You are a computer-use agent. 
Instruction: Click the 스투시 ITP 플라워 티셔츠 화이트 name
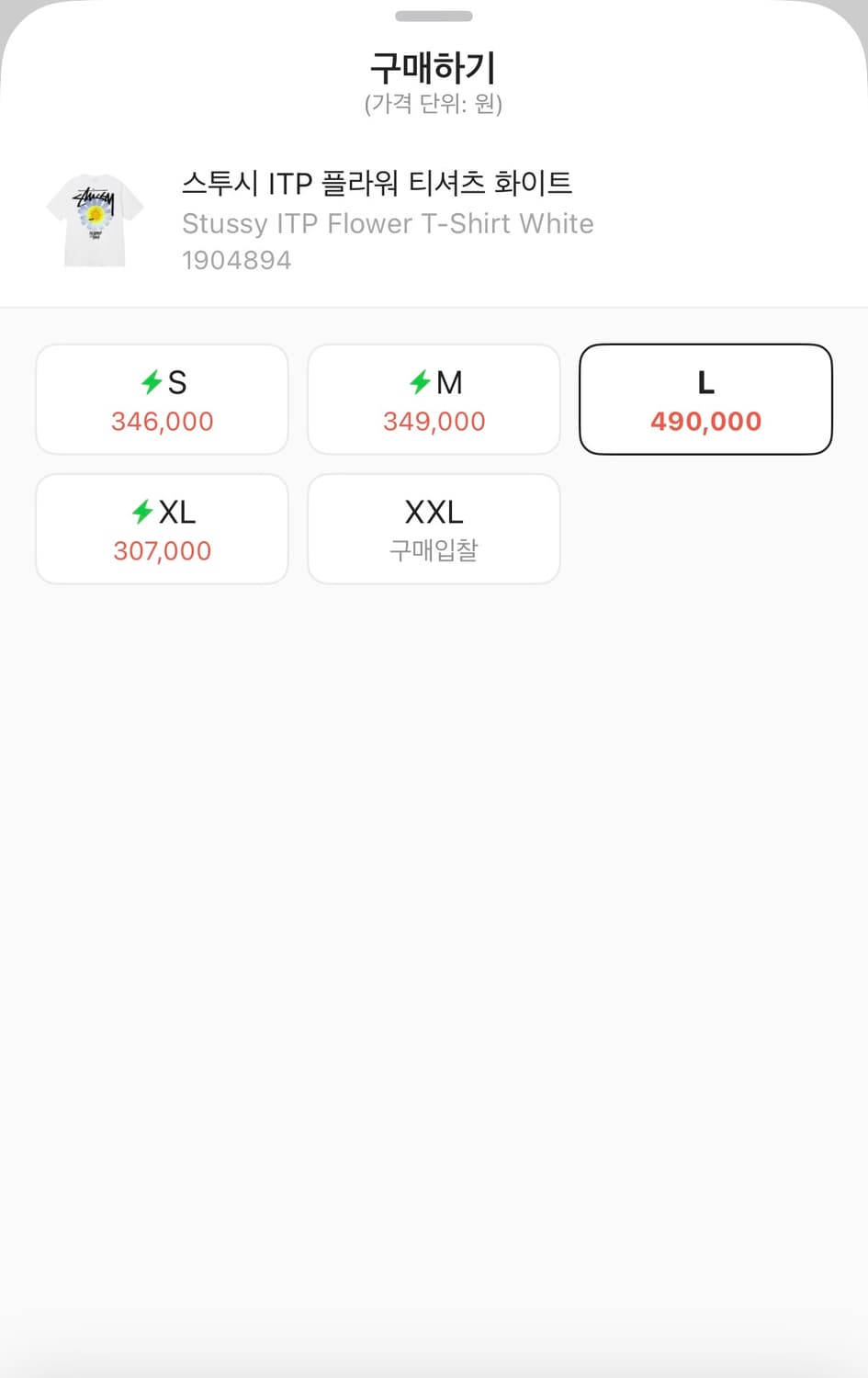[378, 183]
